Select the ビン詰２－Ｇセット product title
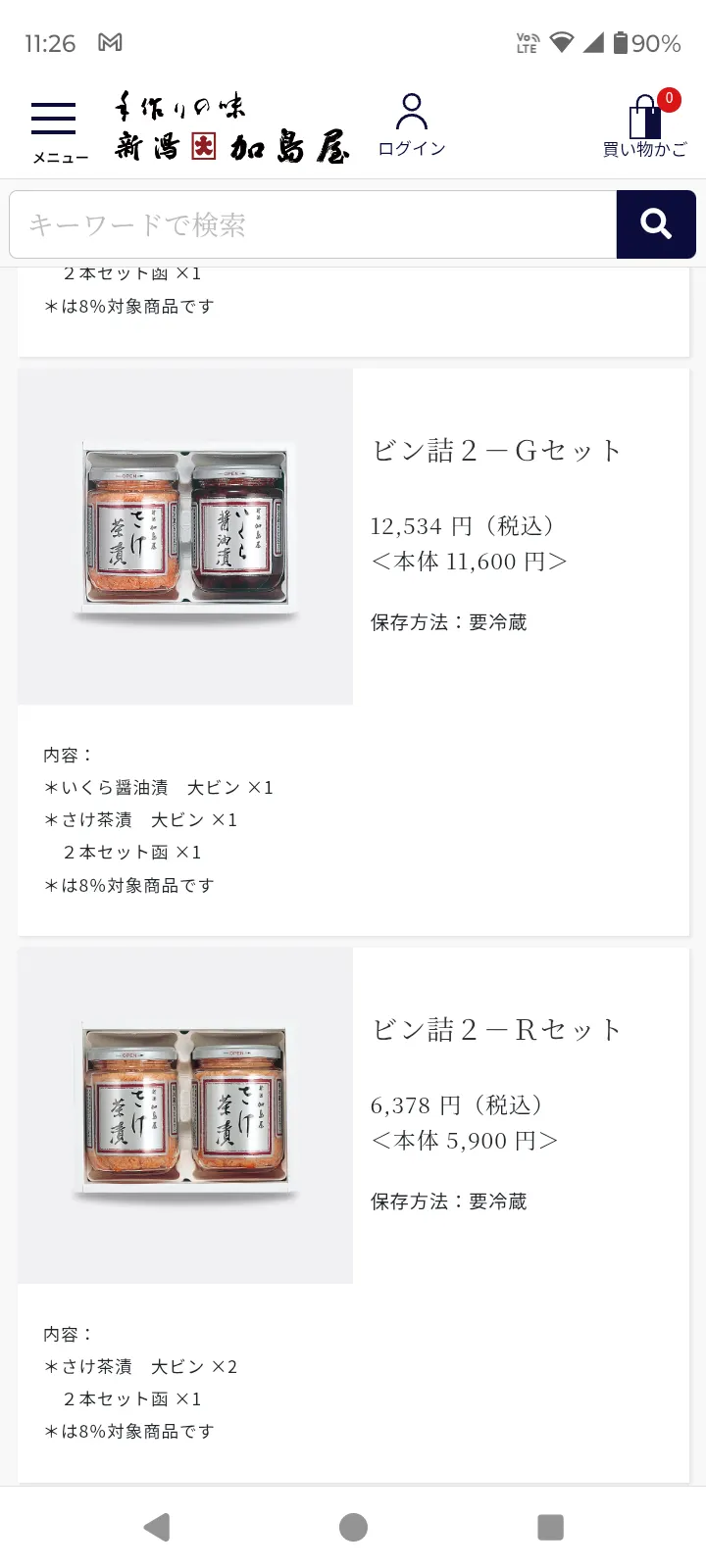Image resolution: width=706 pixels, height=1568 pixels. 493,450
